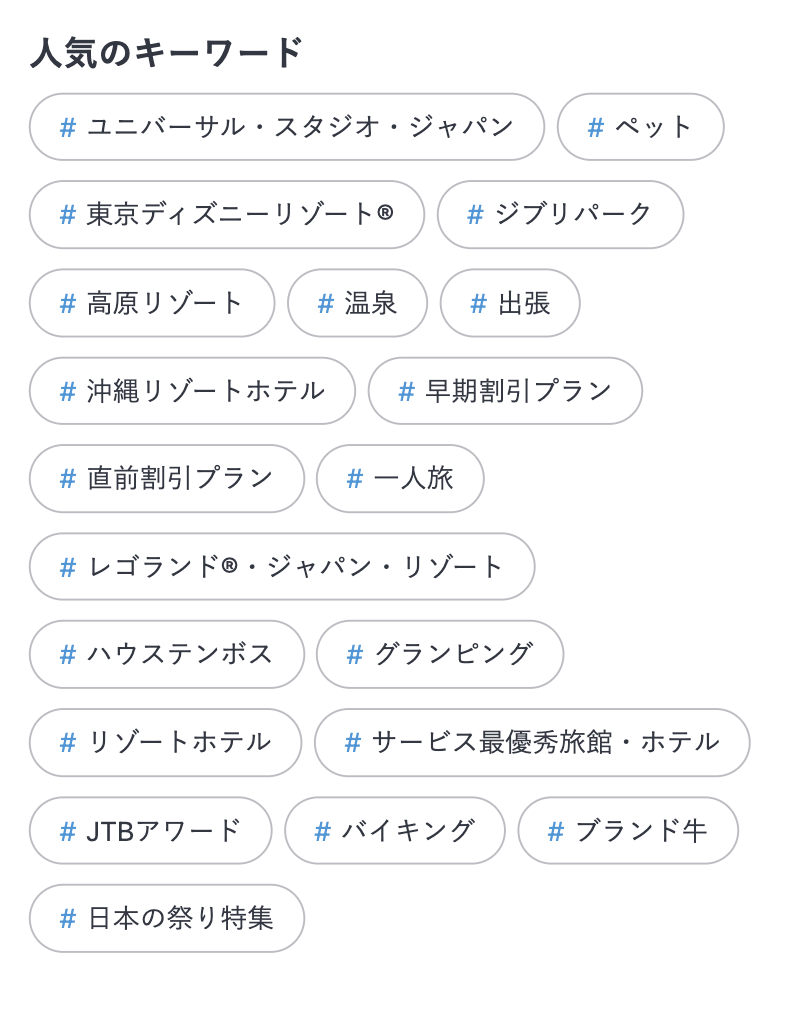Open the 出張 keyword chip
The height and width of the screenshot is (1032, 794).
pos(510,303)
